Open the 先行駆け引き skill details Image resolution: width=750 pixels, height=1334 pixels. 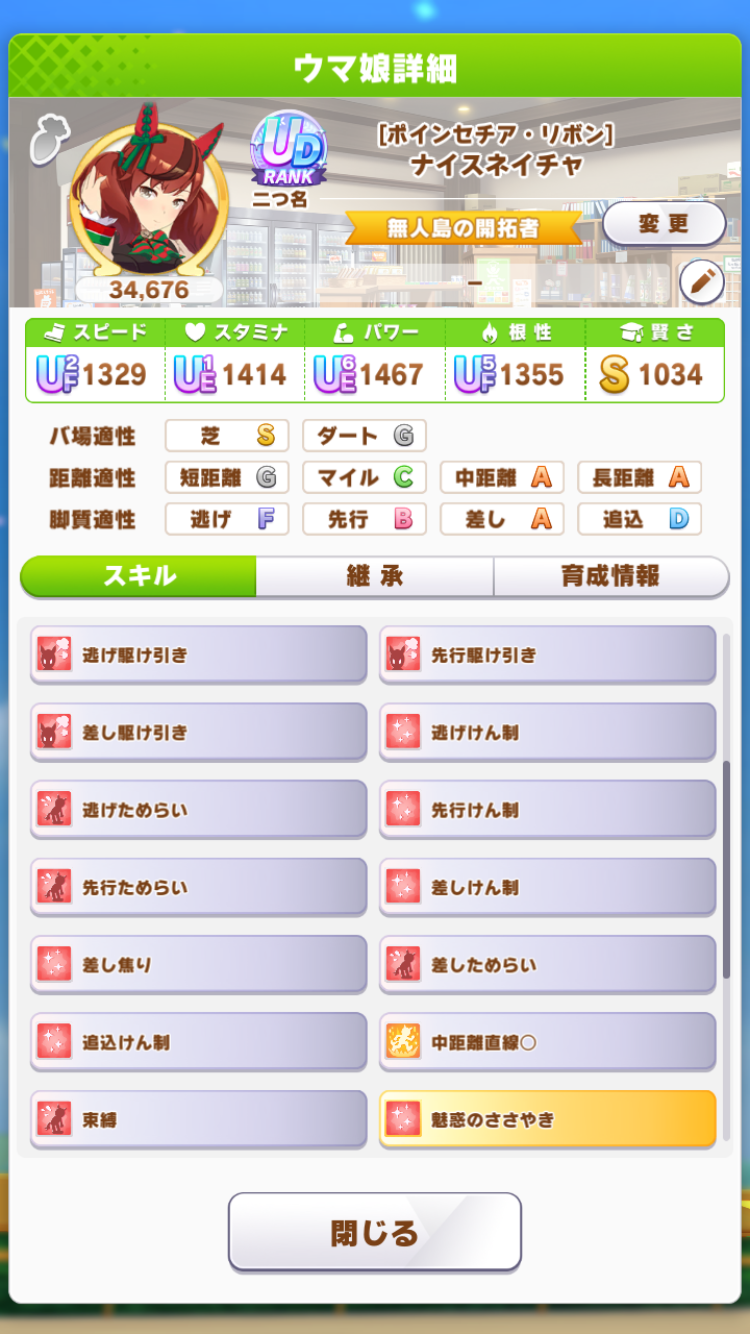pyautogui.click(x=547, y=655)
